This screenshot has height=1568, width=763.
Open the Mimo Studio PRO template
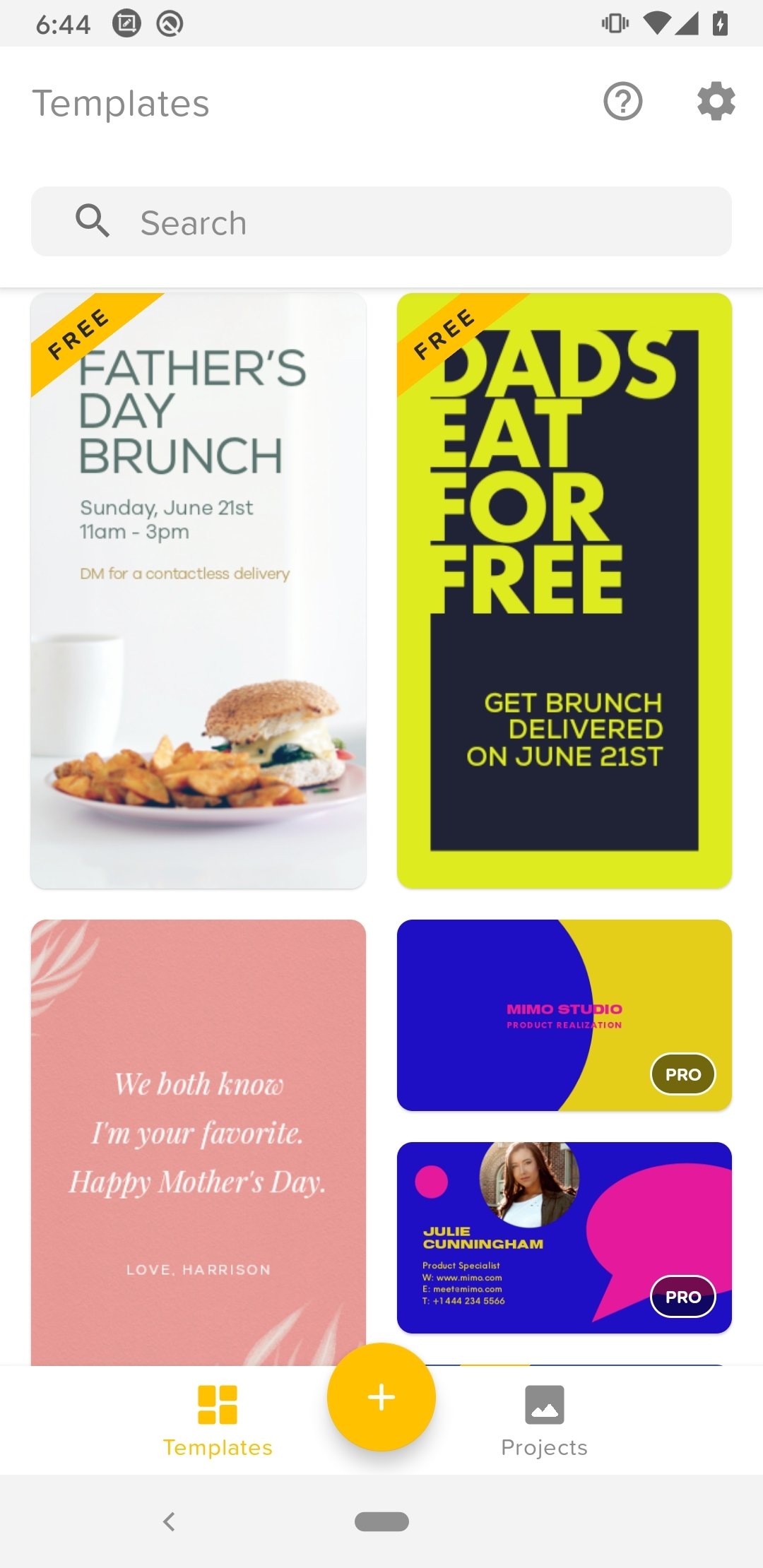564,1015
